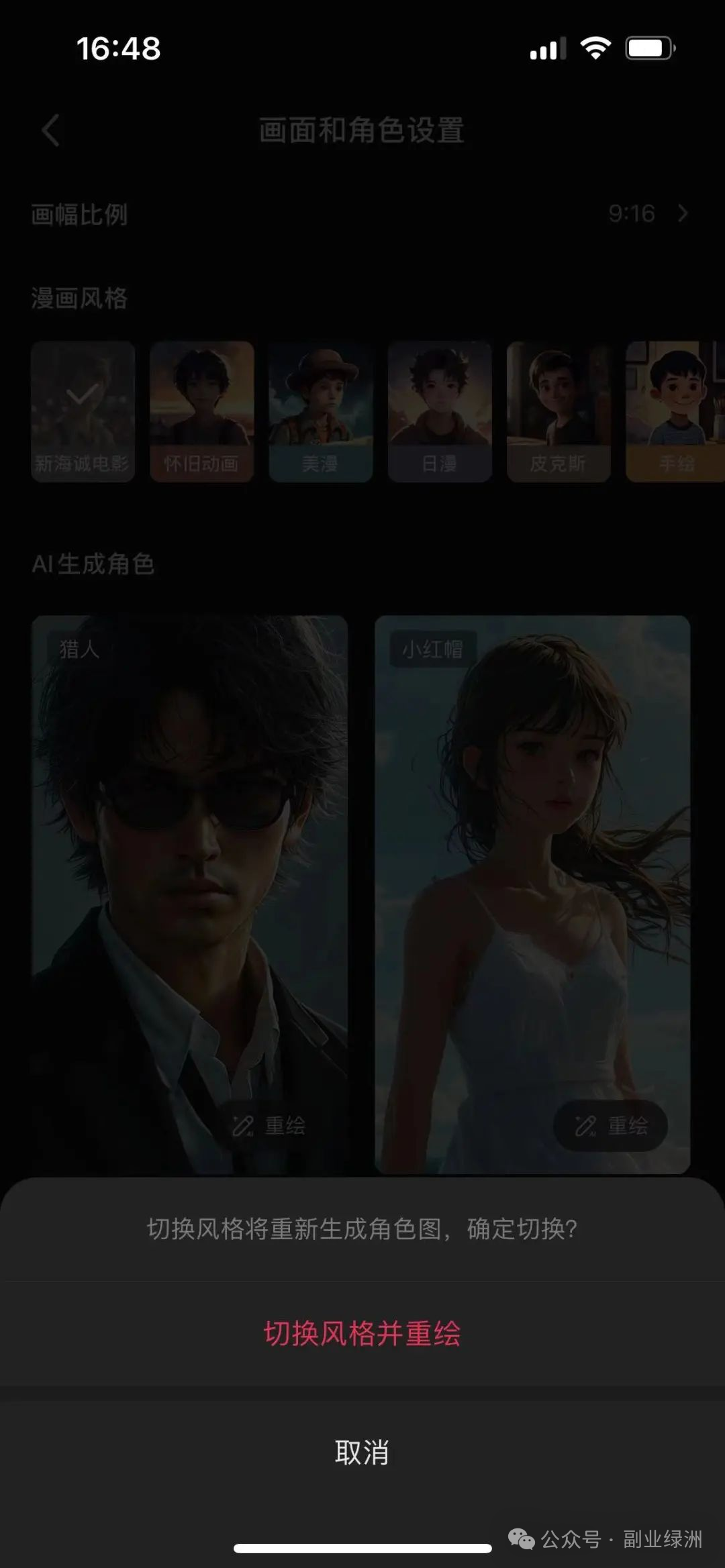725x1568 pixels.
Task: Tap 取消 to dismiss the dialog
Action: 362,1452
